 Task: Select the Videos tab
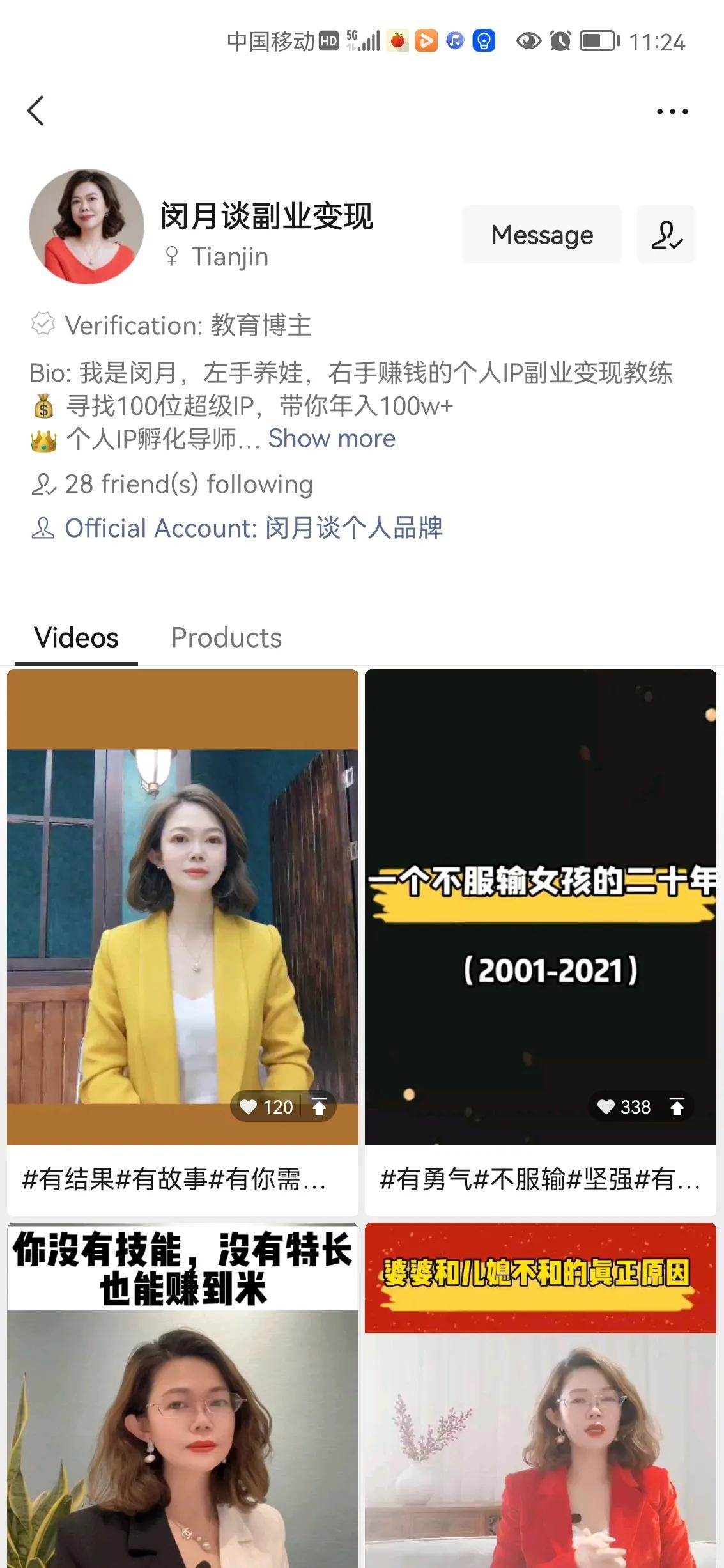tap(75, 637)
